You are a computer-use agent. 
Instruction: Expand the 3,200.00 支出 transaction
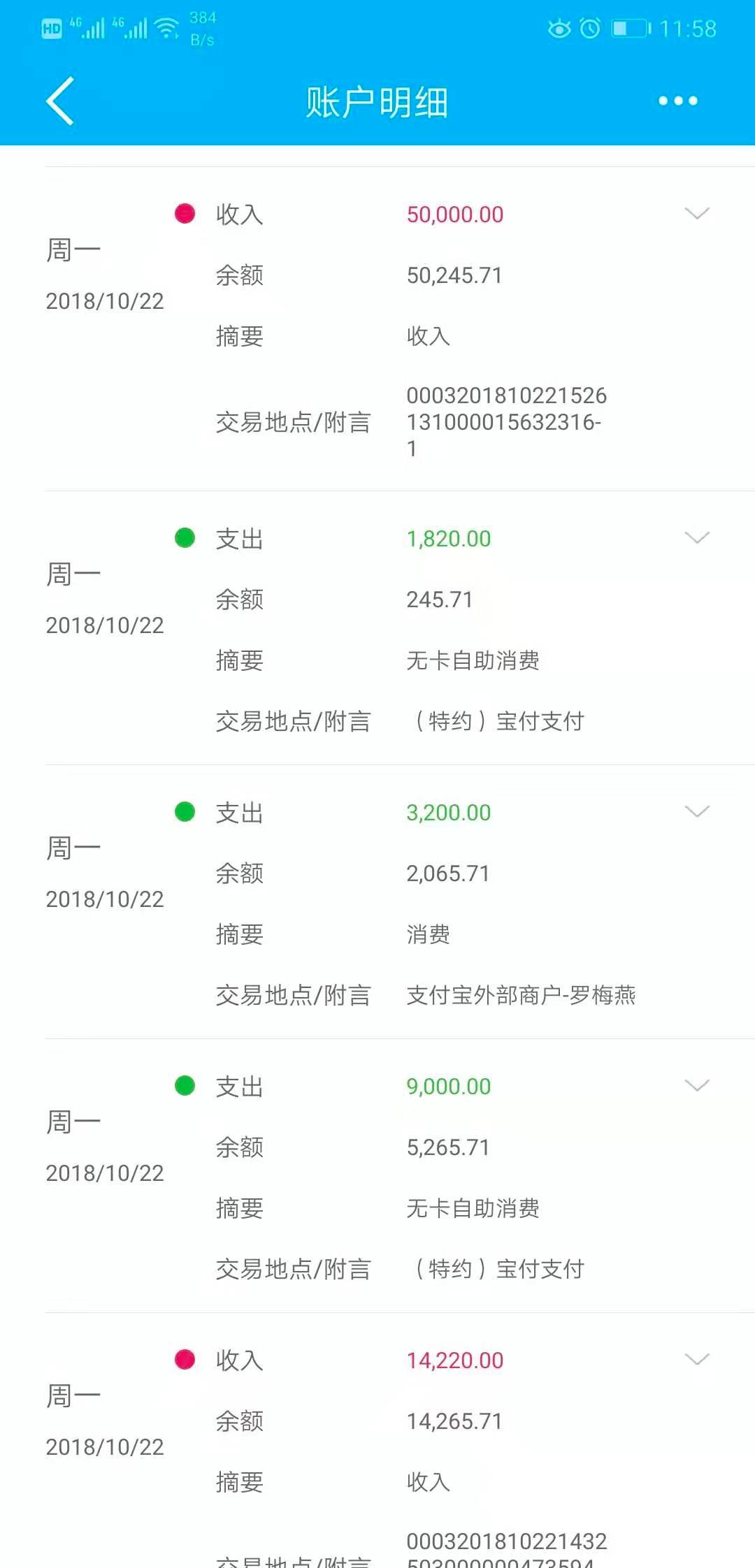697,811
